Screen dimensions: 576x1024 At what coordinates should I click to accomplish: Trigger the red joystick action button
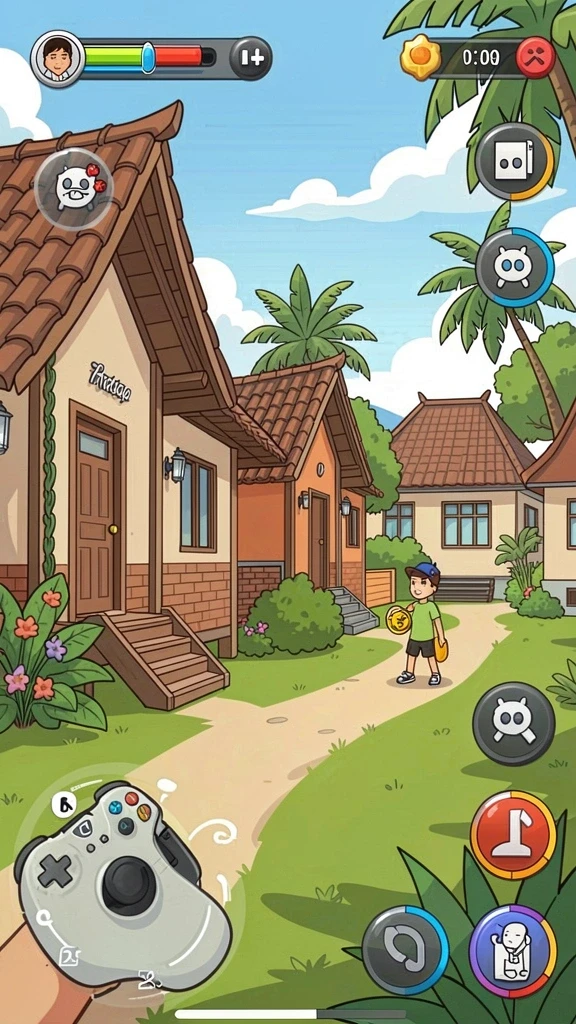pyautogui.click(x=513, y=835)
